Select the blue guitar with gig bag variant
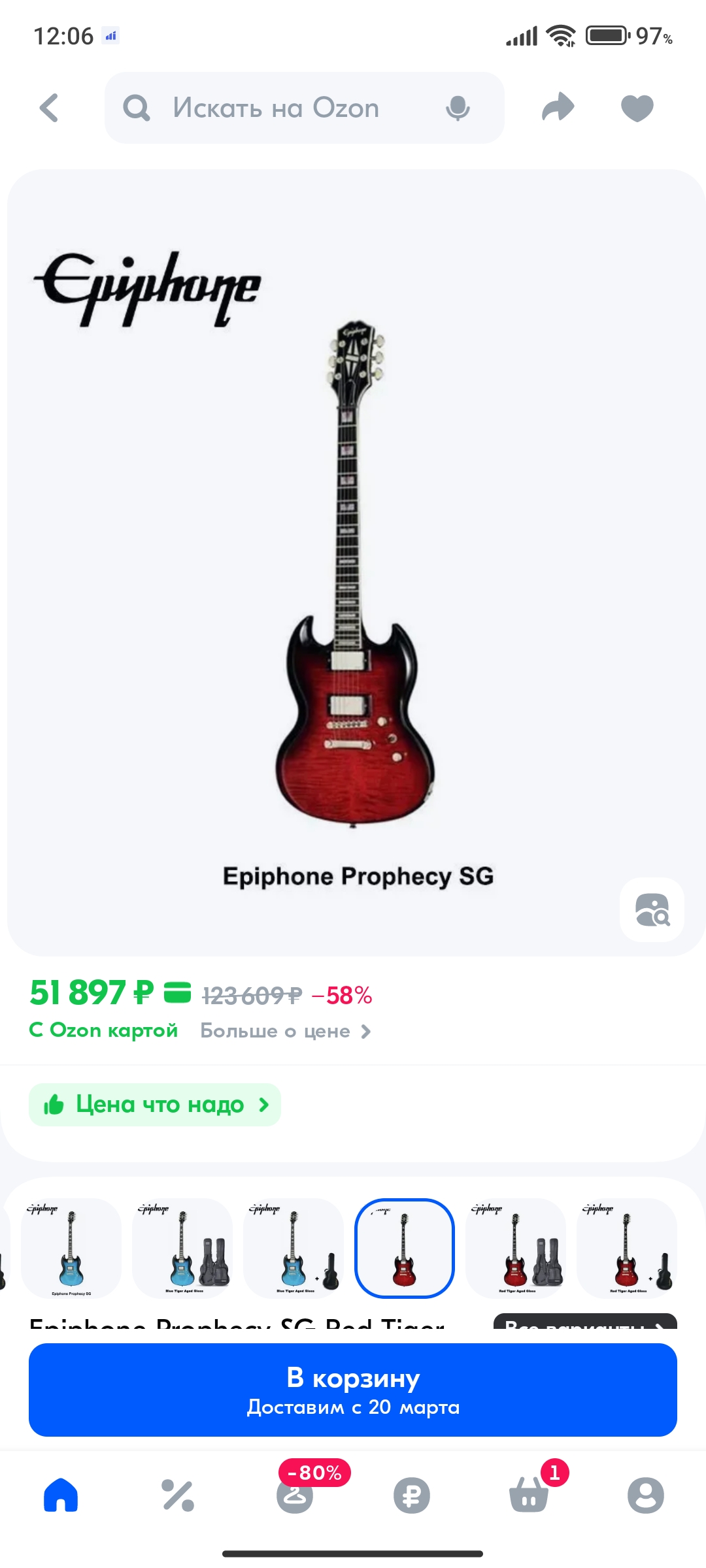Viewport: 706px width, 1568px height. (182, 1248)
